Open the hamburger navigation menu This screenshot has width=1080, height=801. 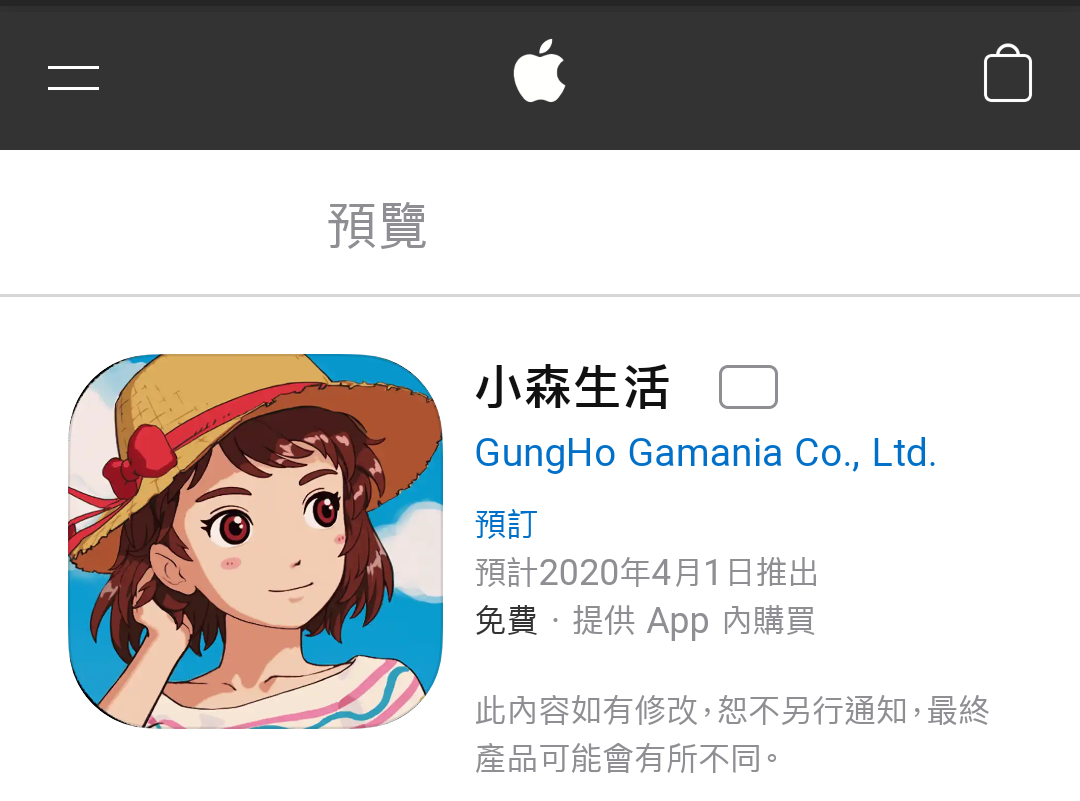click(x=73, y=77)
